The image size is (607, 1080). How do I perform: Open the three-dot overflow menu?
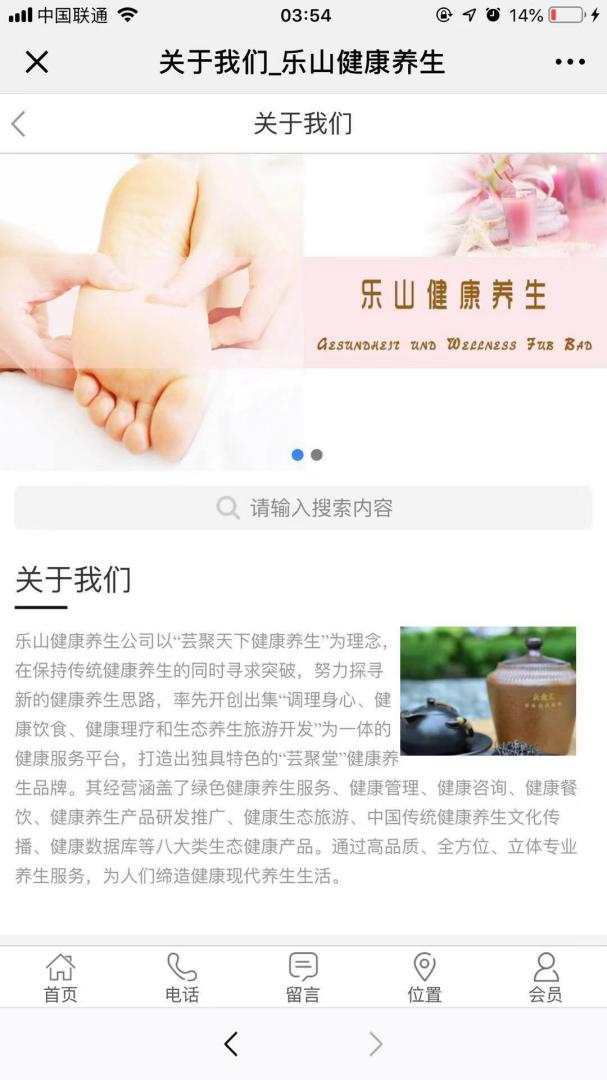(x=570, y=62)
